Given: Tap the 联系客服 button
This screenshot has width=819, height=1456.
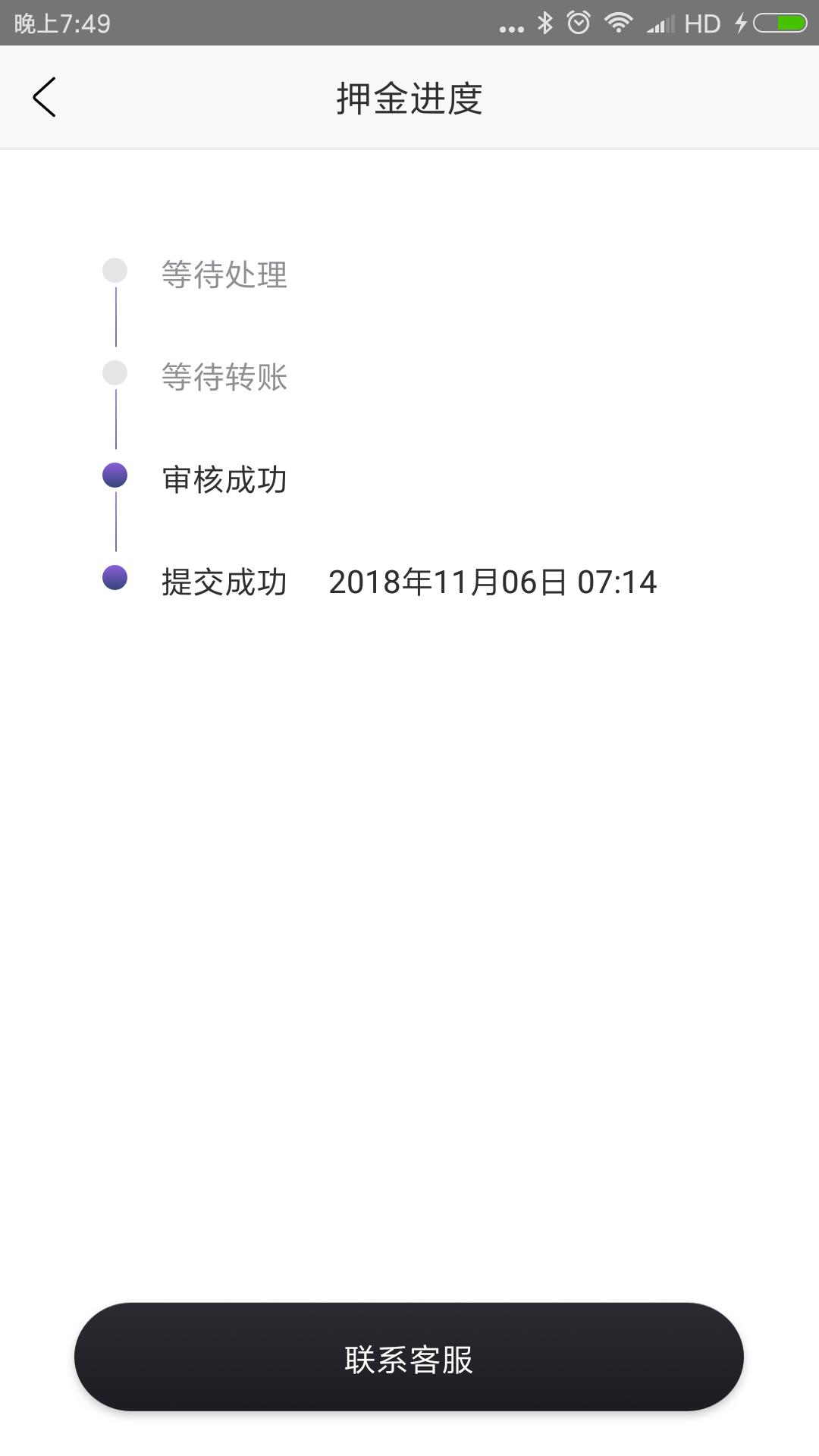Looking at the screenshot, I should (x=409, y=1357).
